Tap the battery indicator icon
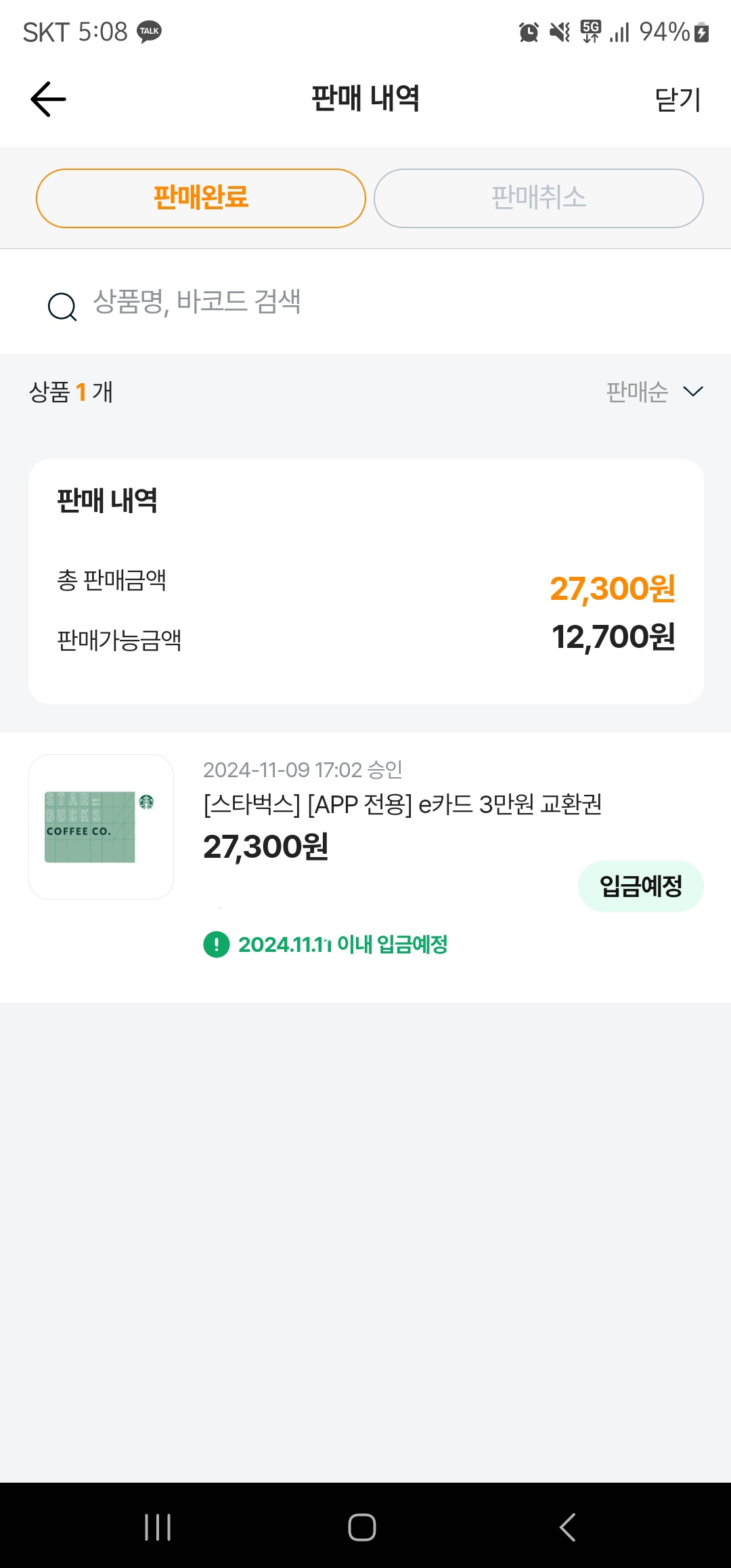Viewport: 731px width, 1568px height. [702, 31]
